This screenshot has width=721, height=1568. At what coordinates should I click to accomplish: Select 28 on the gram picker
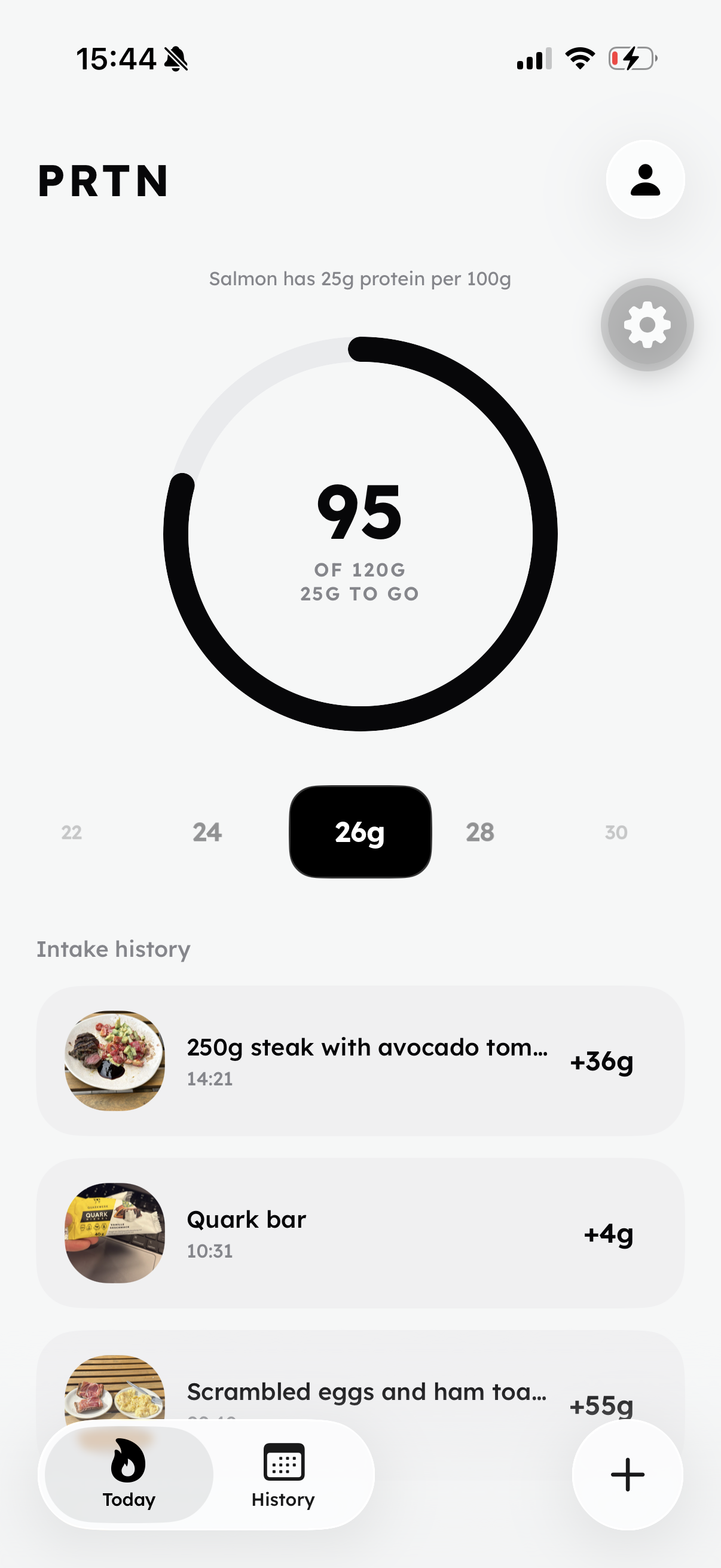479,832
